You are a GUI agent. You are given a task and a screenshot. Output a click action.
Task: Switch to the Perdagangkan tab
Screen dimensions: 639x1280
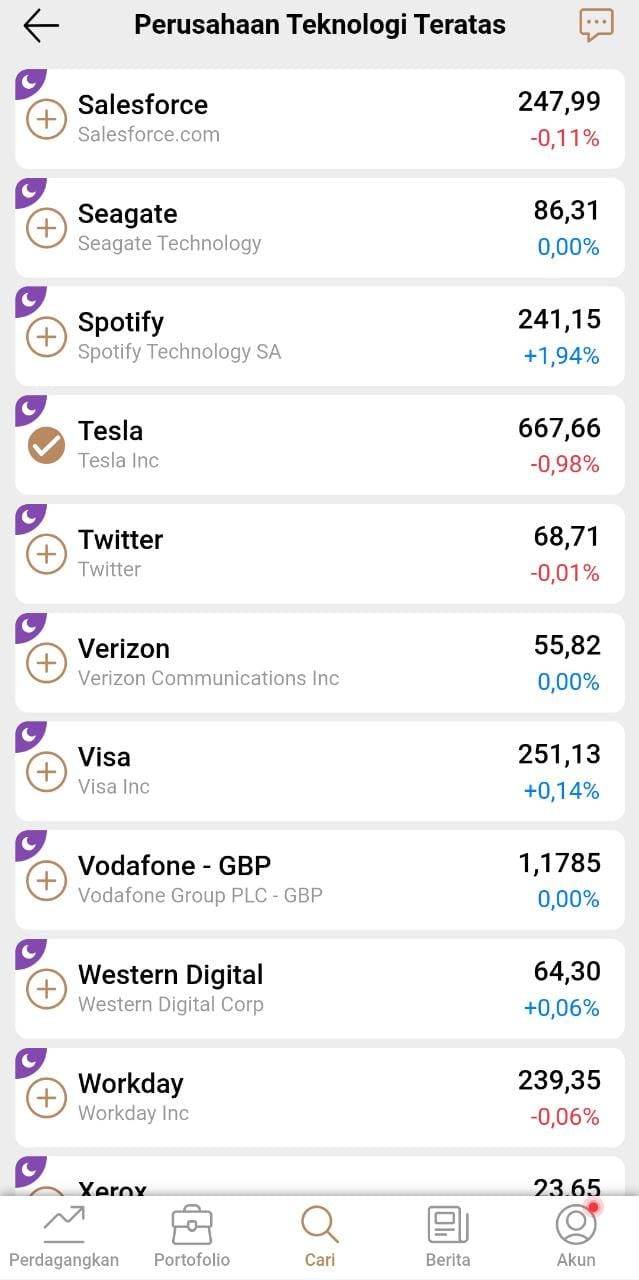[x=64, y=1238]
